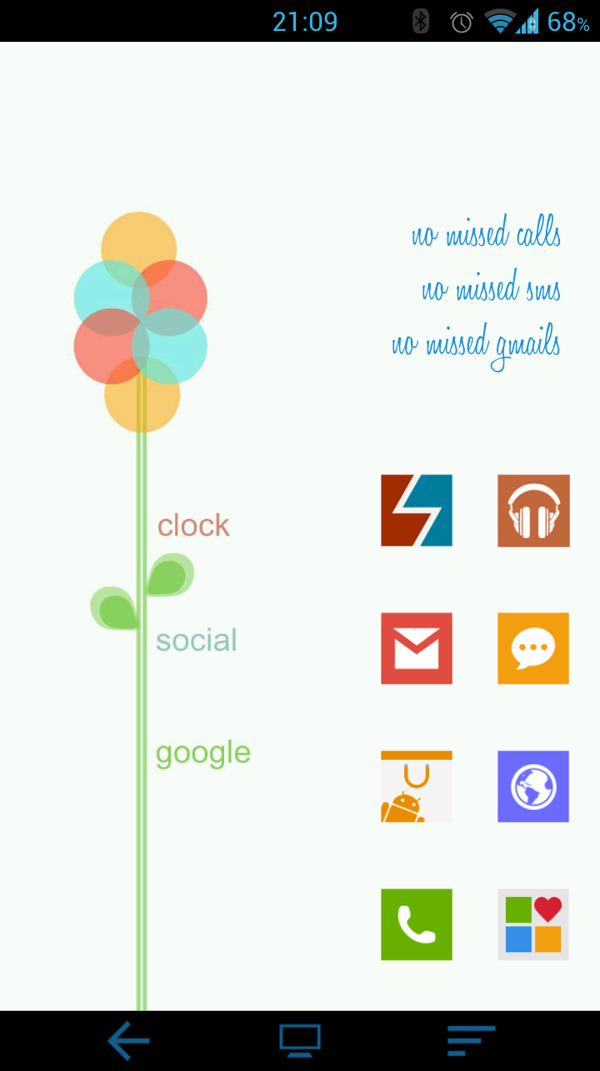600x1071 pixels.
Task: Open the google folder label
Action: point(203,753)
